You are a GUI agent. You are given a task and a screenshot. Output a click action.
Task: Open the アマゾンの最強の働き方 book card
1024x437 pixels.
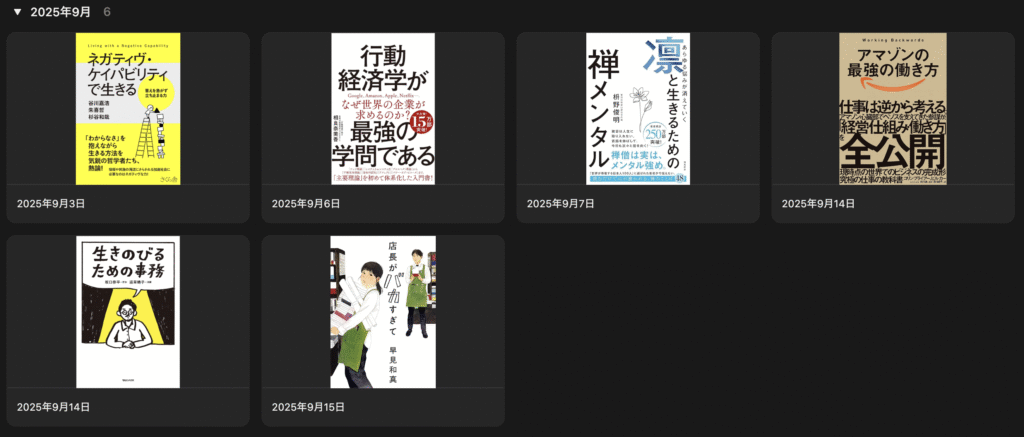coord(892,109)
